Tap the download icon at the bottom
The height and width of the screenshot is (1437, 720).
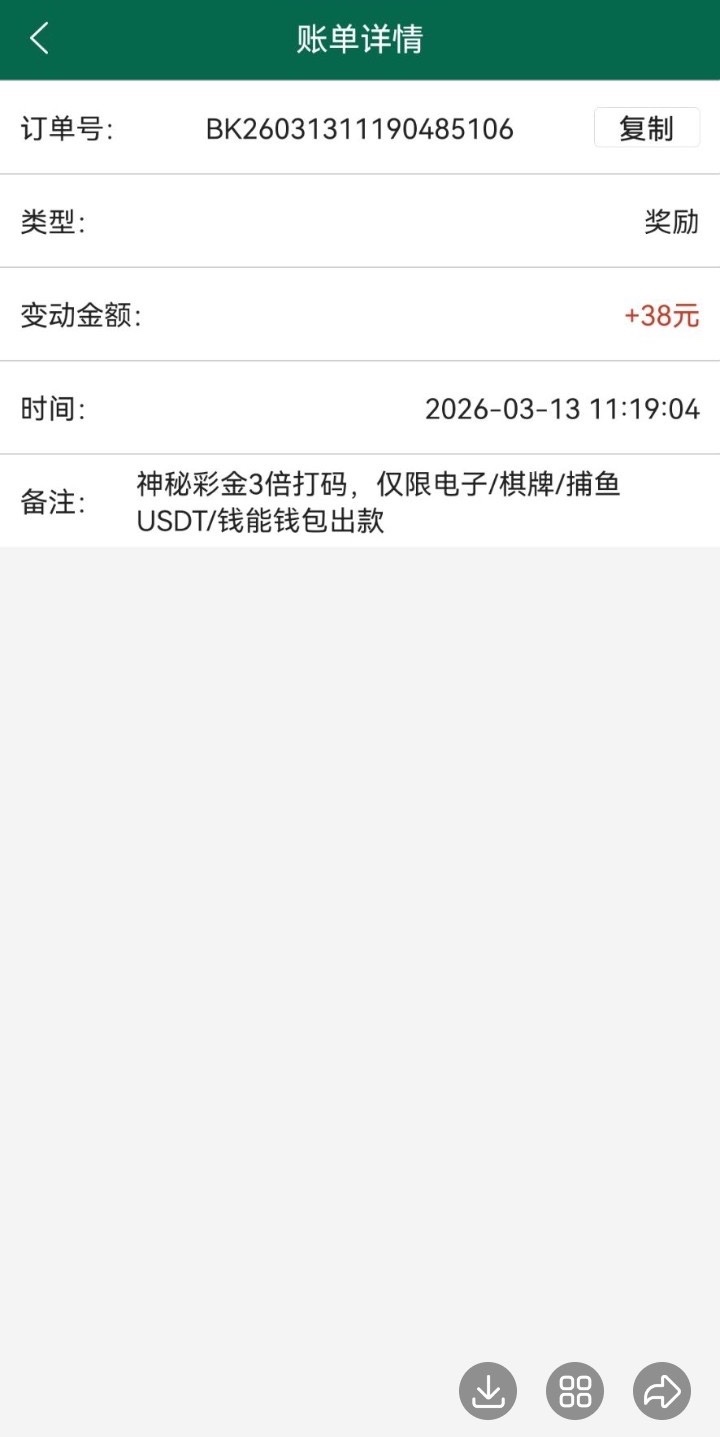488,1391
